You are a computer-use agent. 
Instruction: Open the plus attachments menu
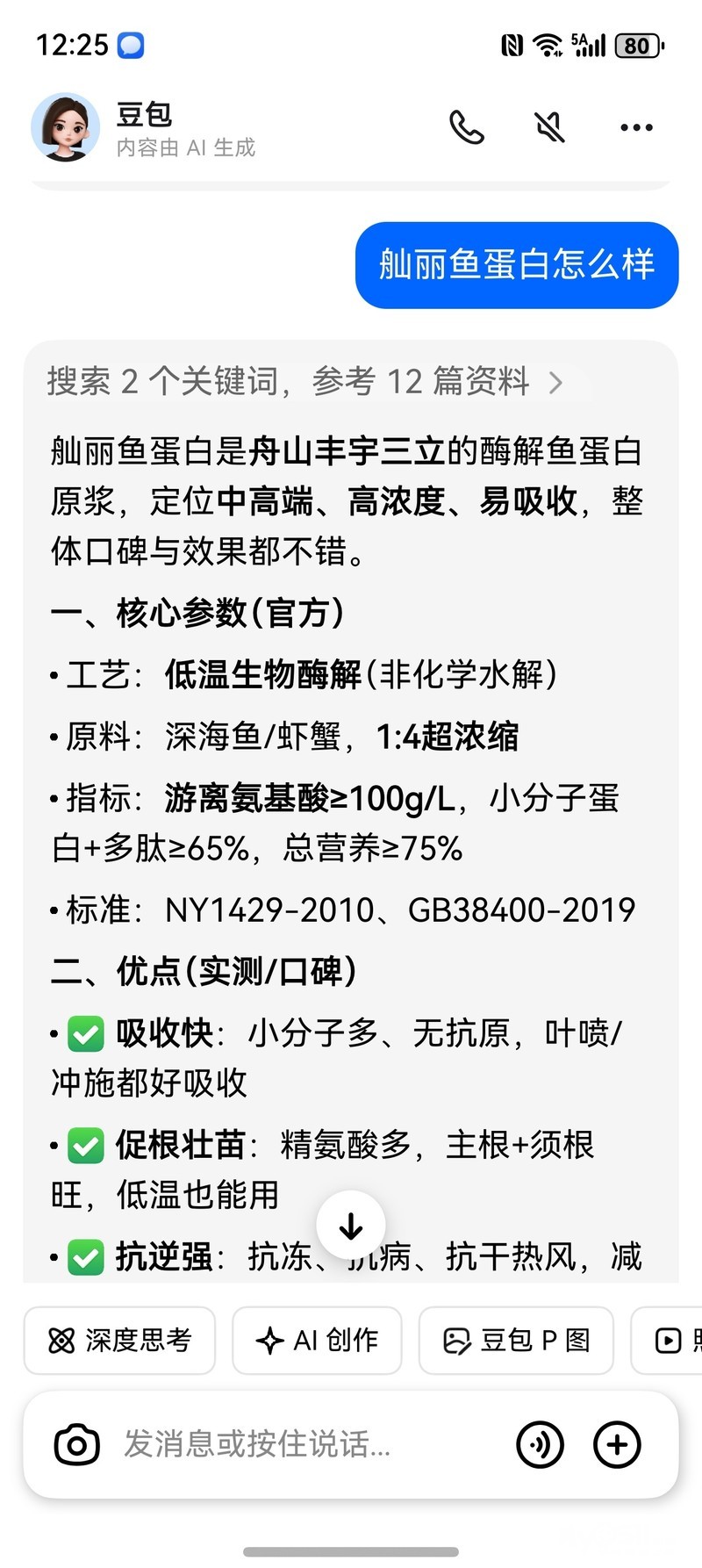click(x=617, y=1444)
